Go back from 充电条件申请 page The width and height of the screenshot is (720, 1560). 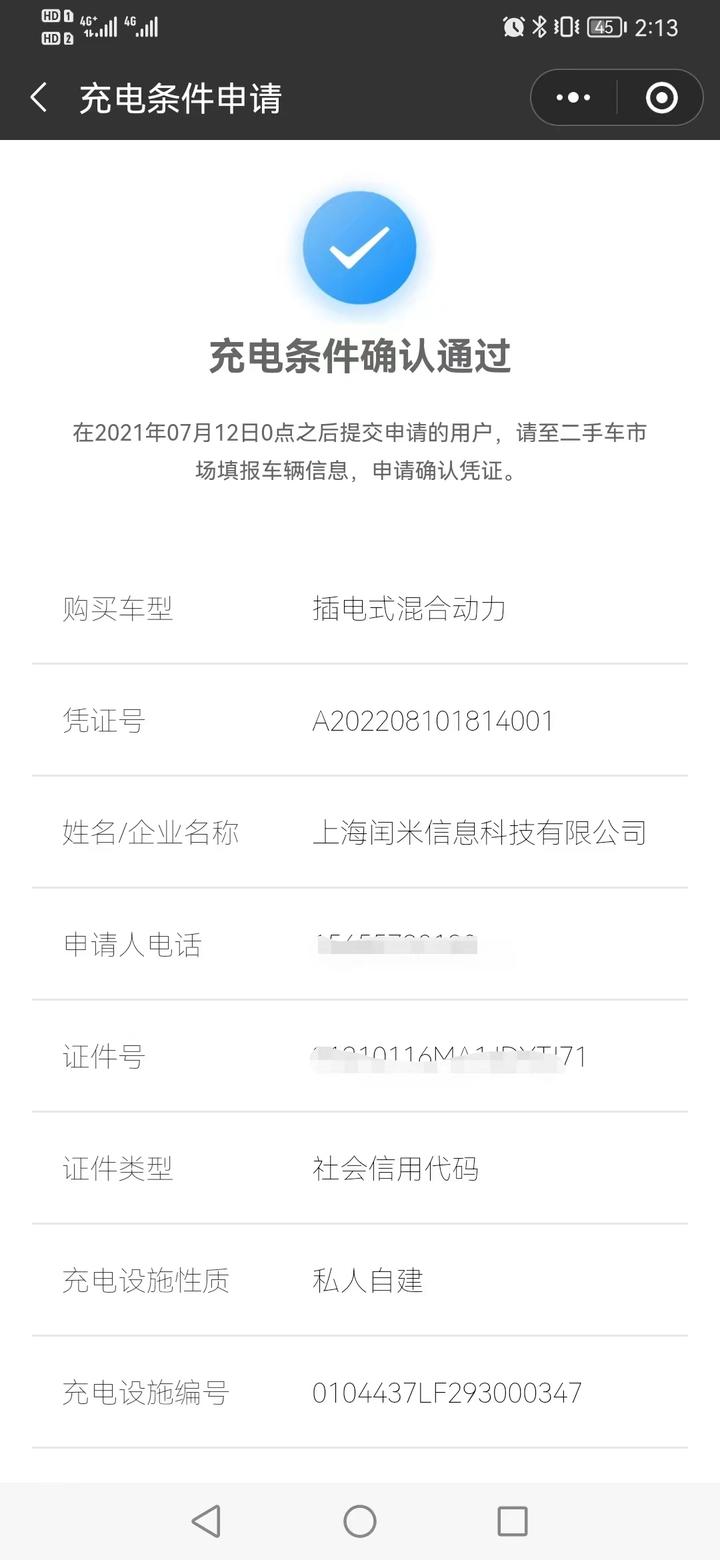tap(40, 98)
